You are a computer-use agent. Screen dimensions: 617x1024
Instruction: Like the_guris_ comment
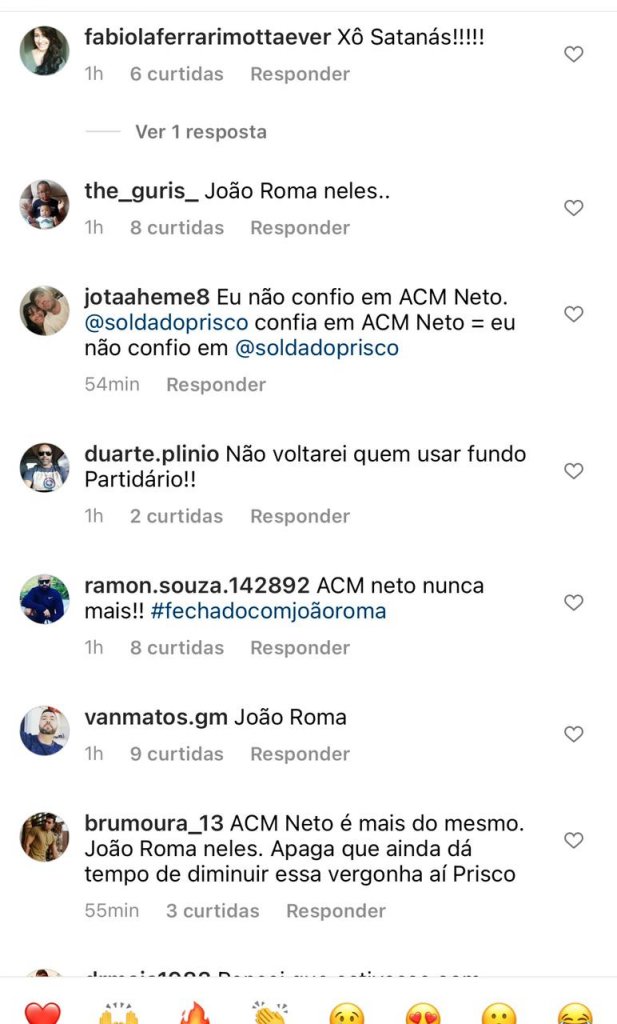[x=573, y=208]
